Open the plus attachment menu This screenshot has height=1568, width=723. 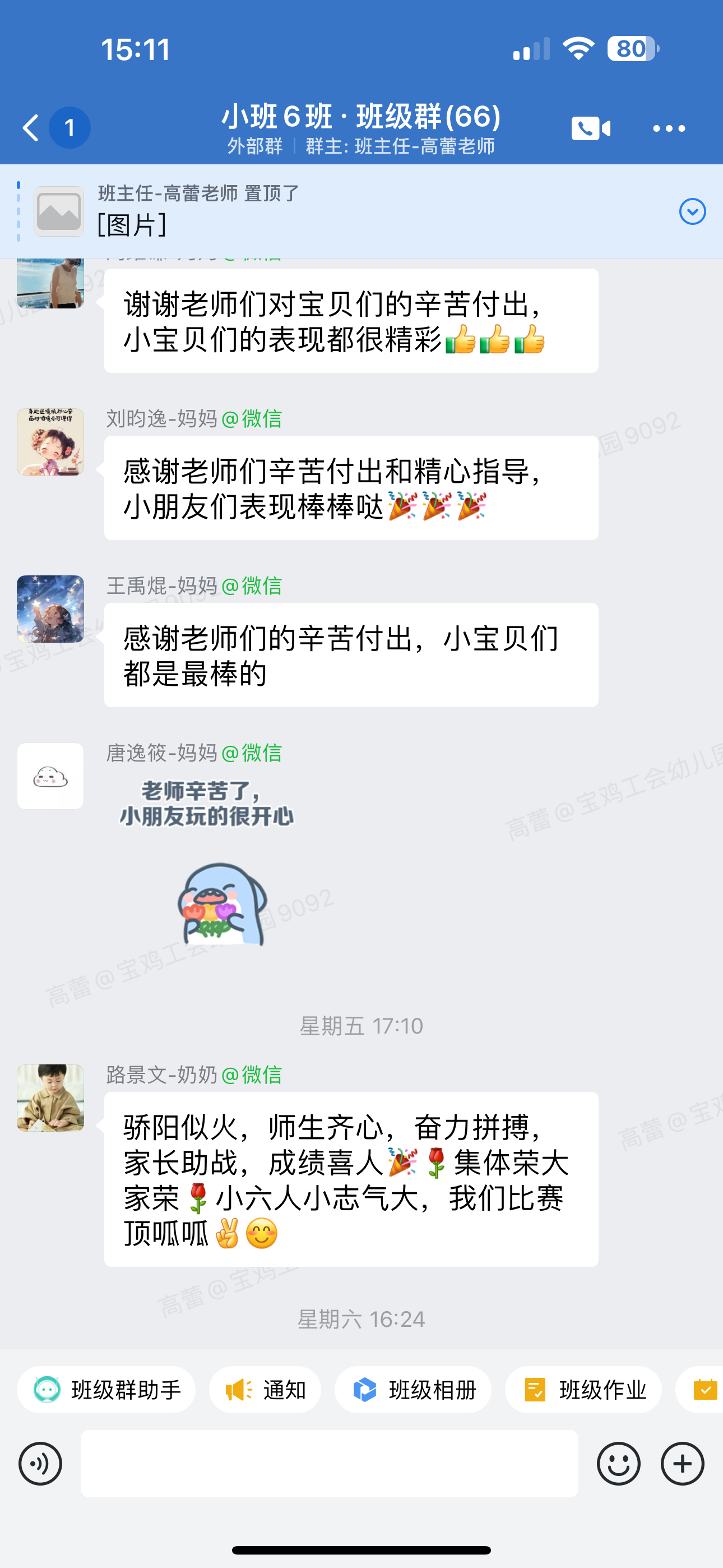click(x=682, y=1463)
